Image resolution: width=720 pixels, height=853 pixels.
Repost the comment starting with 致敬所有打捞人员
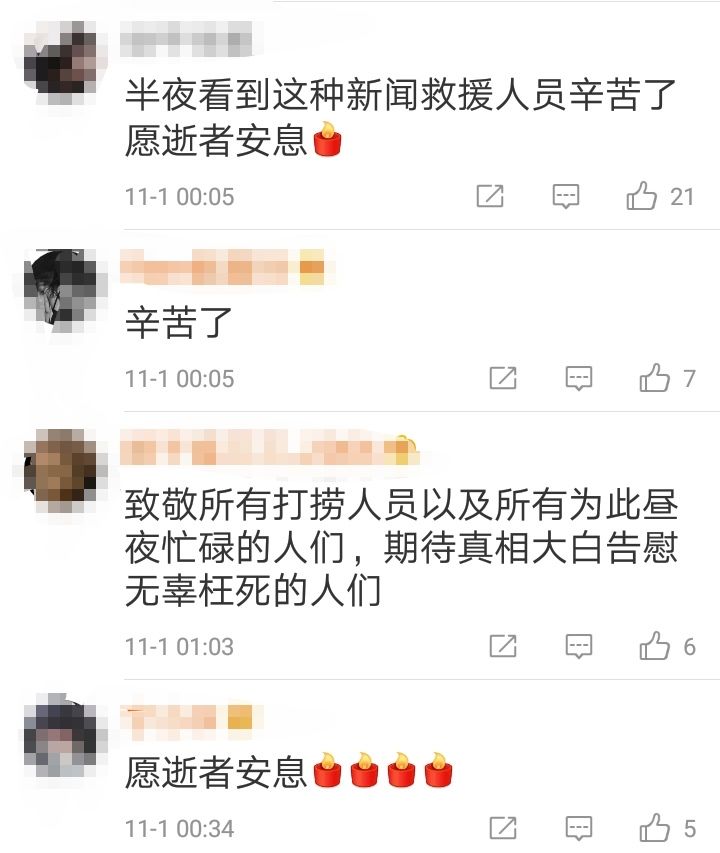point(503,646)
